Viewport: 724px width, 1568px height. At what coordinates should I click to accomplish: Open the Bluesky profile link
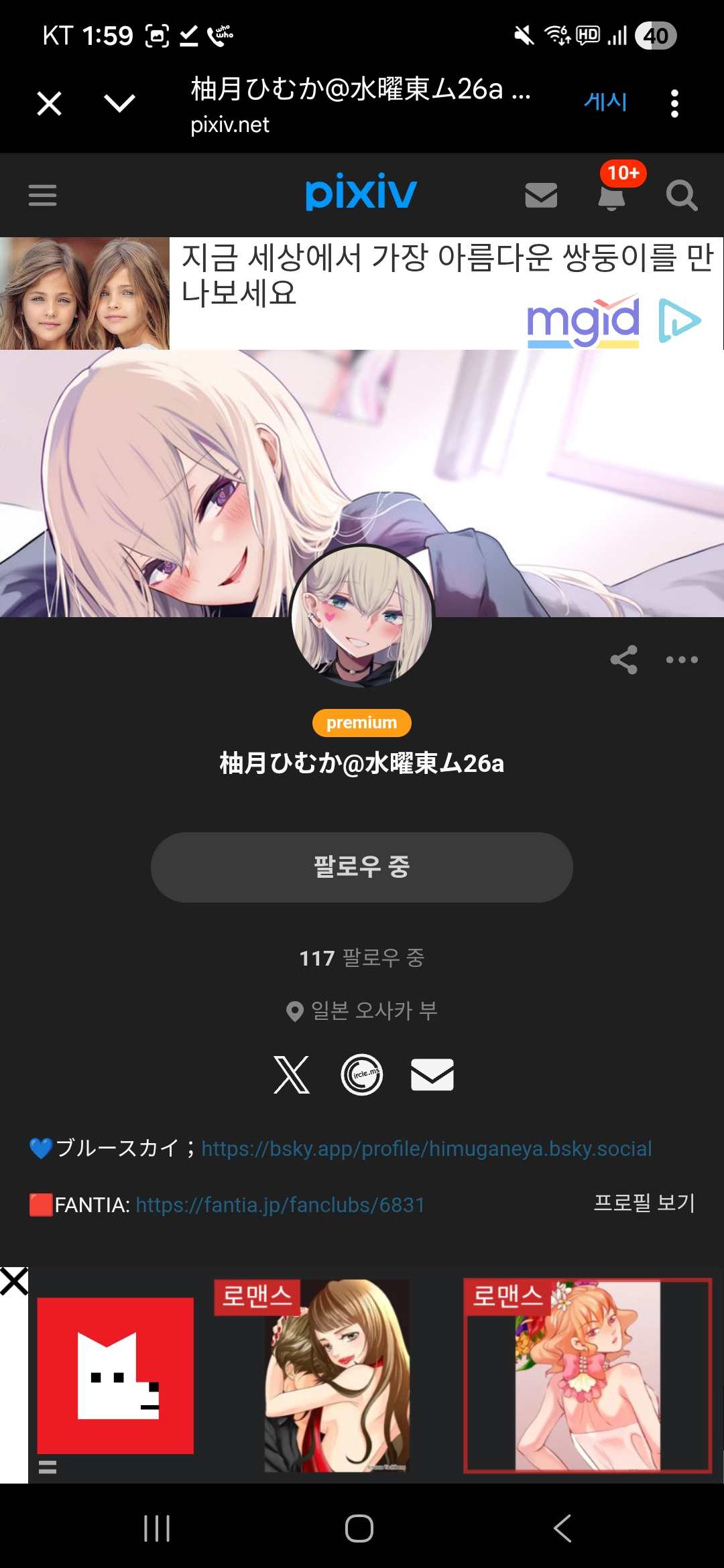pos(426,1149)
